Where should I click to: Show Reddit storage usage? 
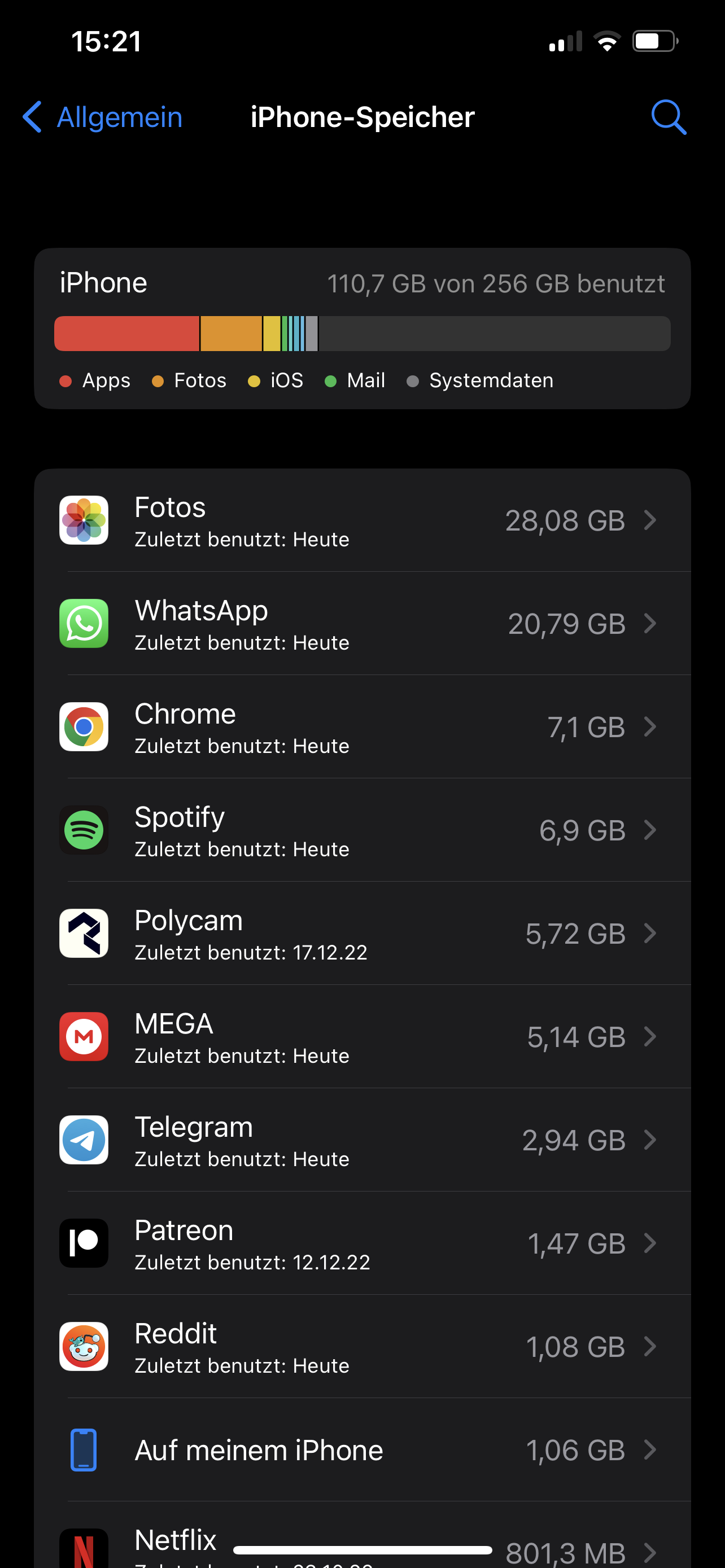click(x=362, y=1346)
